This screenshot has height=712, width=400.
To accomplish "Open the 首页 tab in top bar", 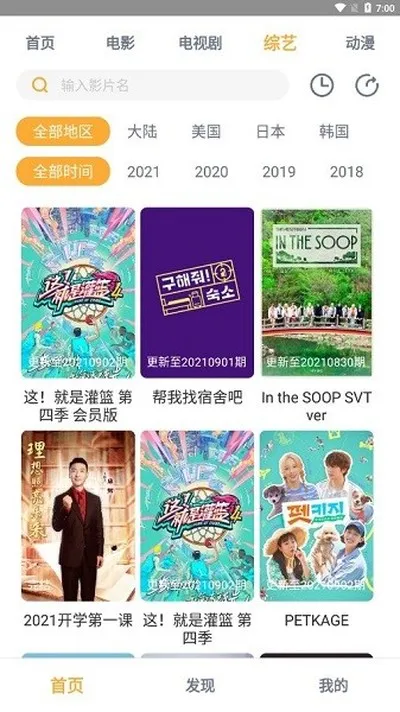I will pos(40,43).
